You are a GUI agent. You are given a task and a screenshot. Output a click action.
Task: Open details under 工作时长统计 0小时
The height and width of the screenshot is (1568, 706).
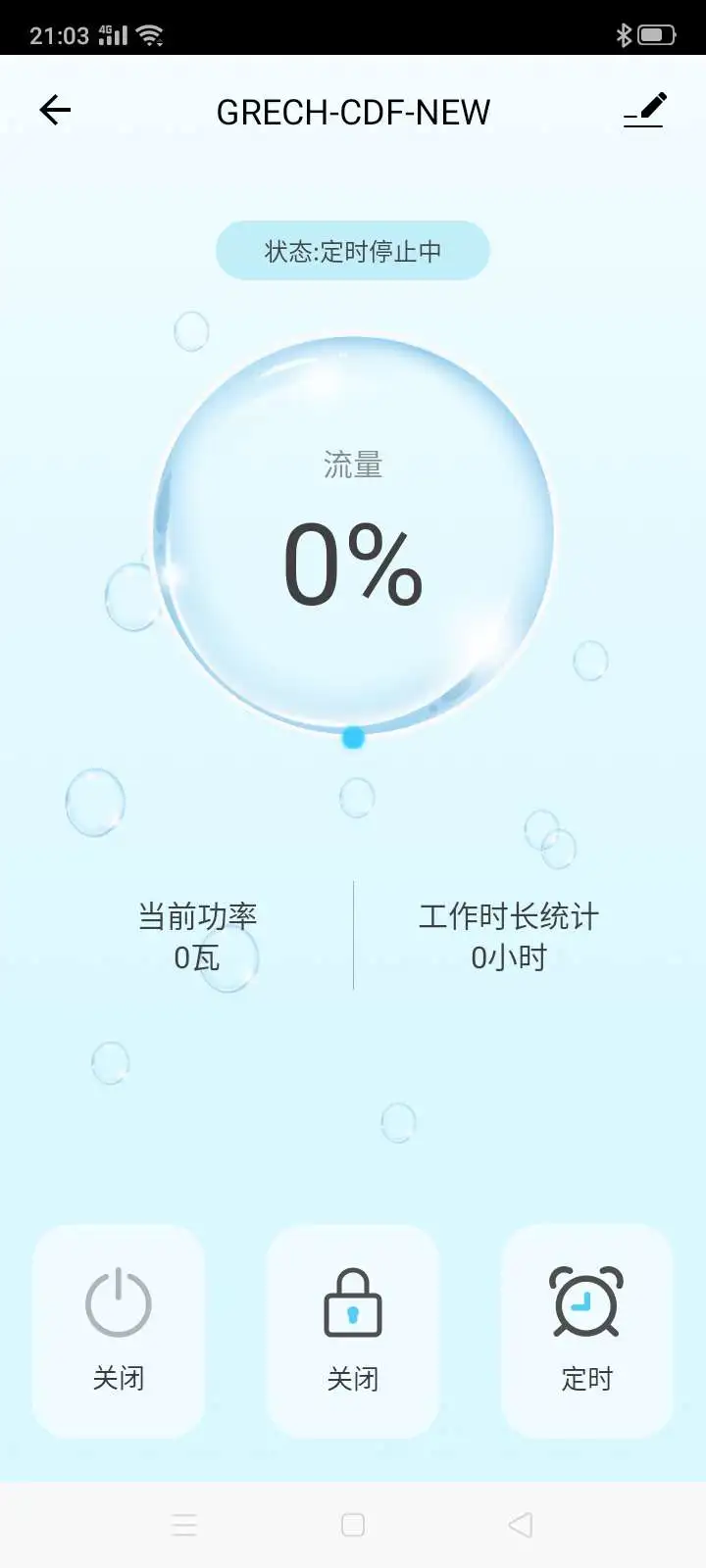506,936
